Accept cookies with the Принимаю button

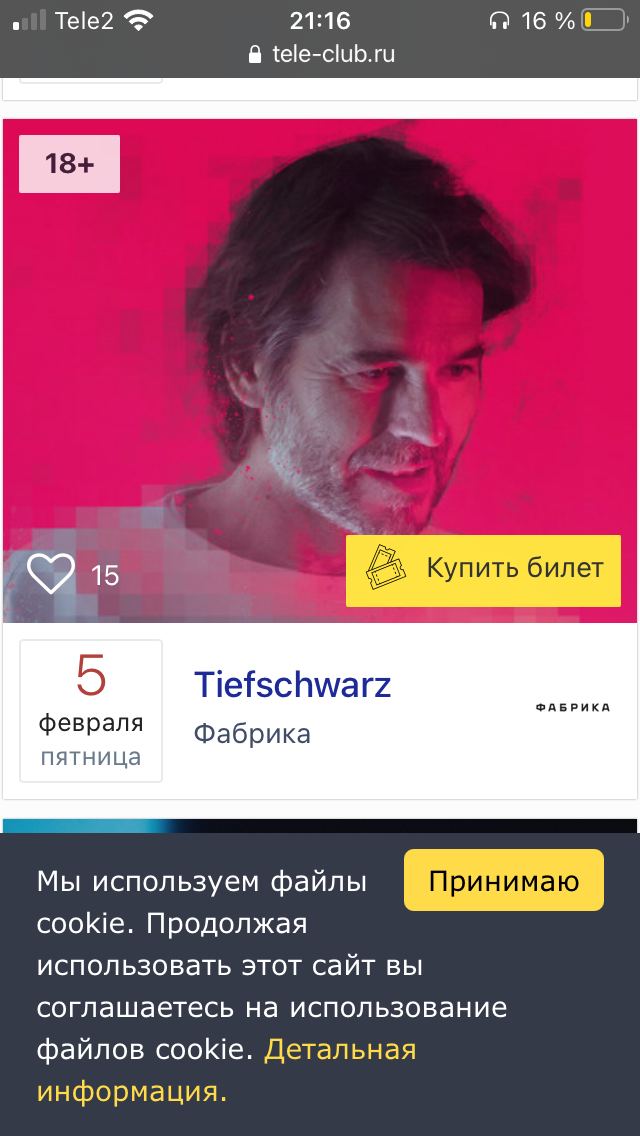[504, 881]
